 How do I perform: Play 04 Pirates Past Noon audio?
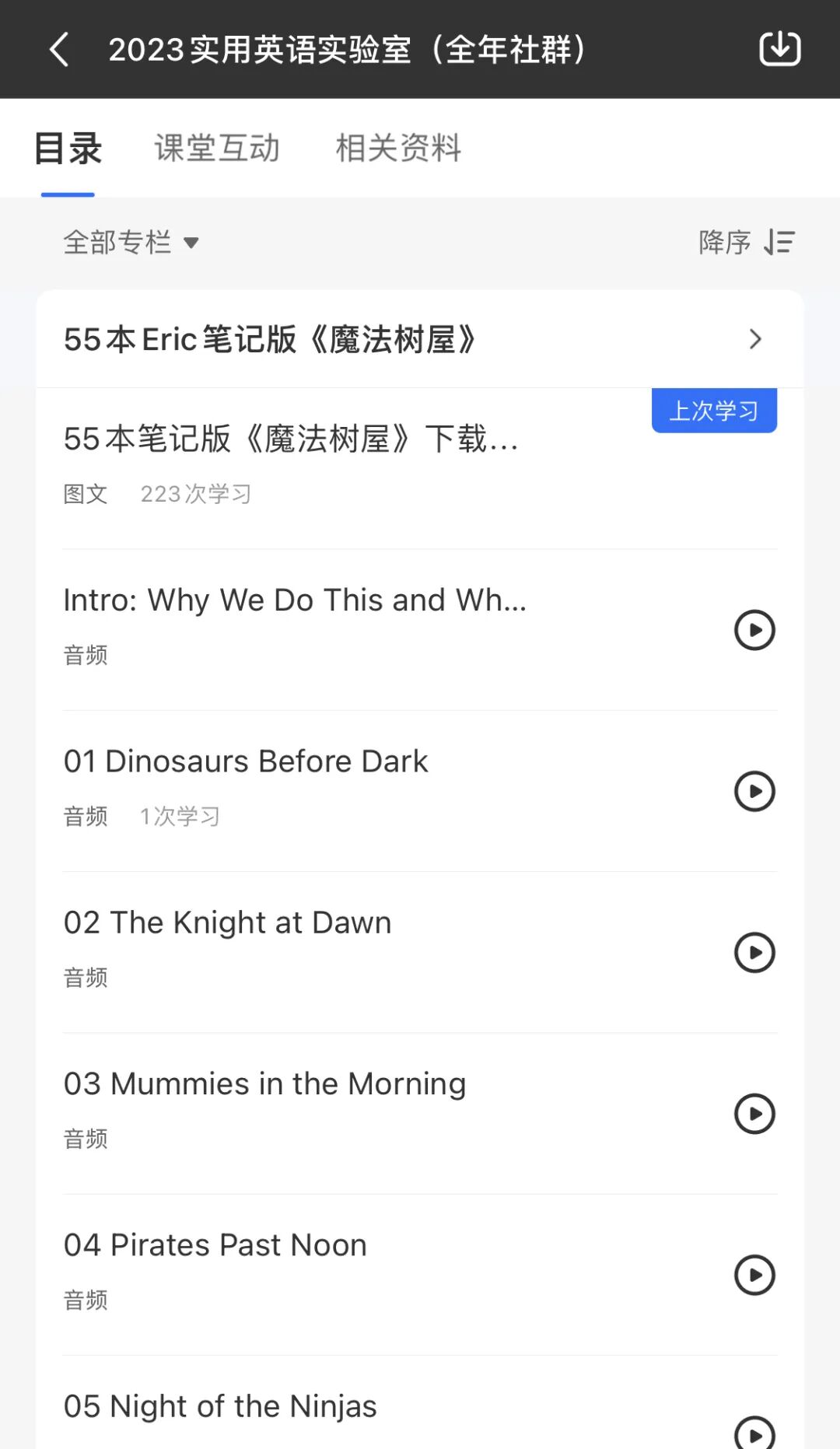pyautogui.click(x=754, y=1275)
